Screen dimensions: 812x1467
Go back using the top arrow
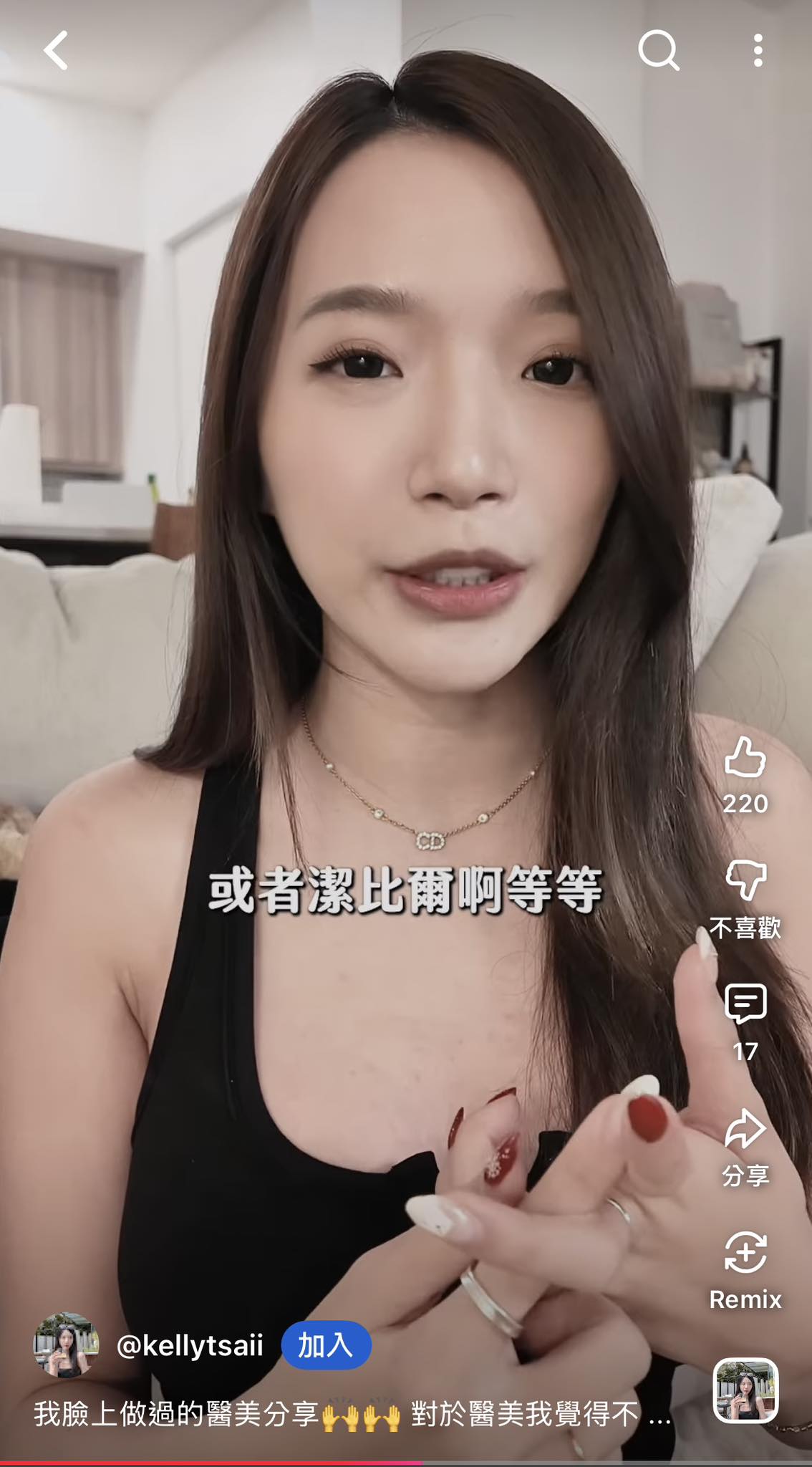click(x=56, y=50)
